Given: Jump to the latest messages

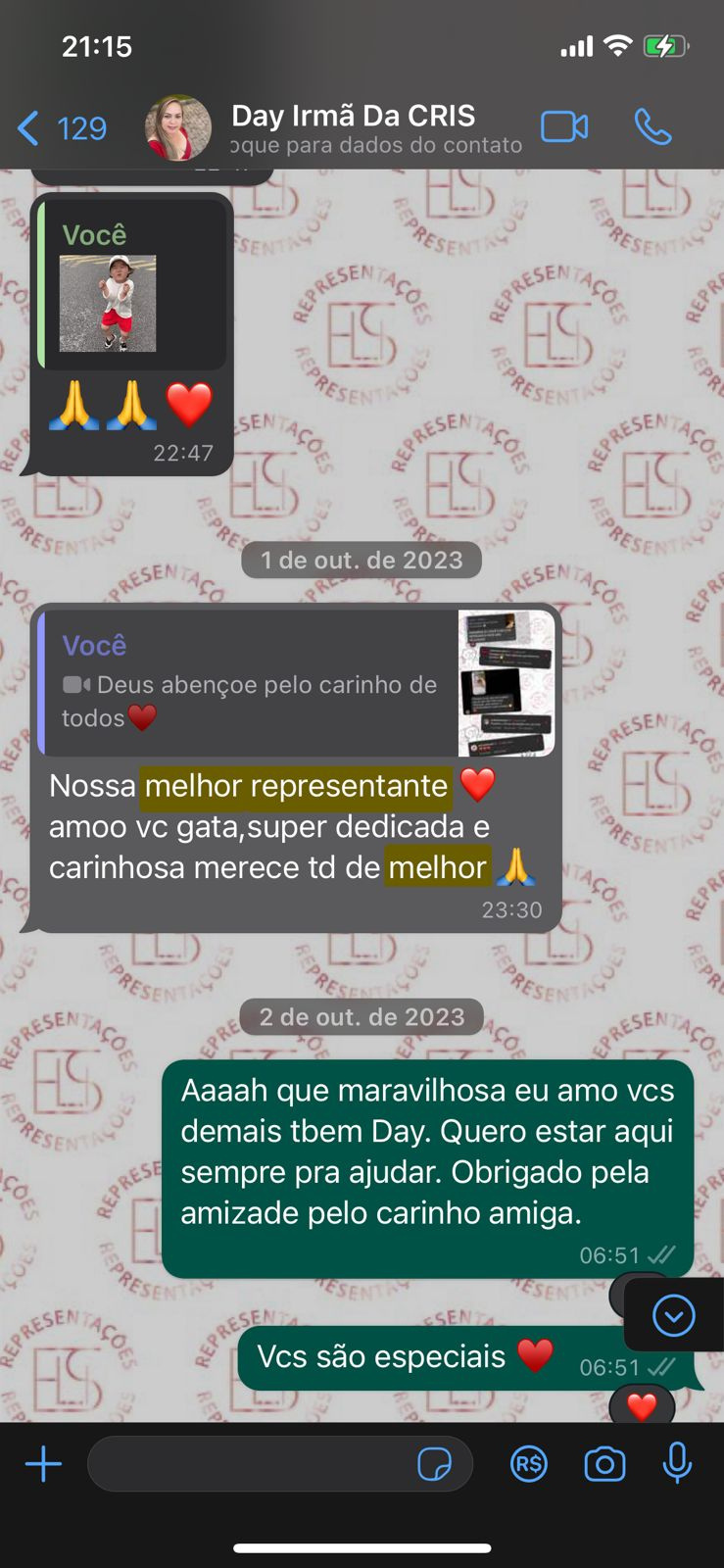Looking at the screenshot, I should (674, 1315).
